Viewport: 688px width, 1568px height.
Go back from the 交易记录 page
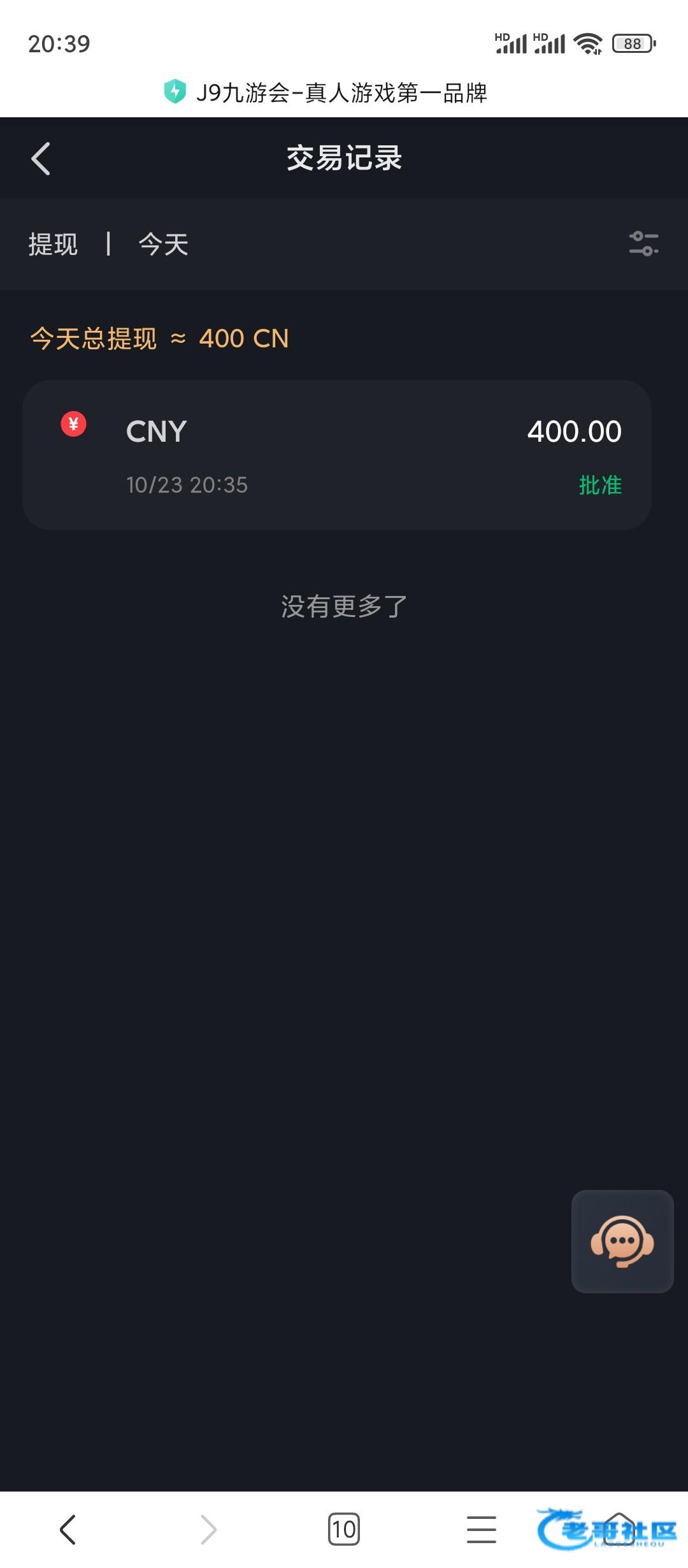tap(41, 159)
